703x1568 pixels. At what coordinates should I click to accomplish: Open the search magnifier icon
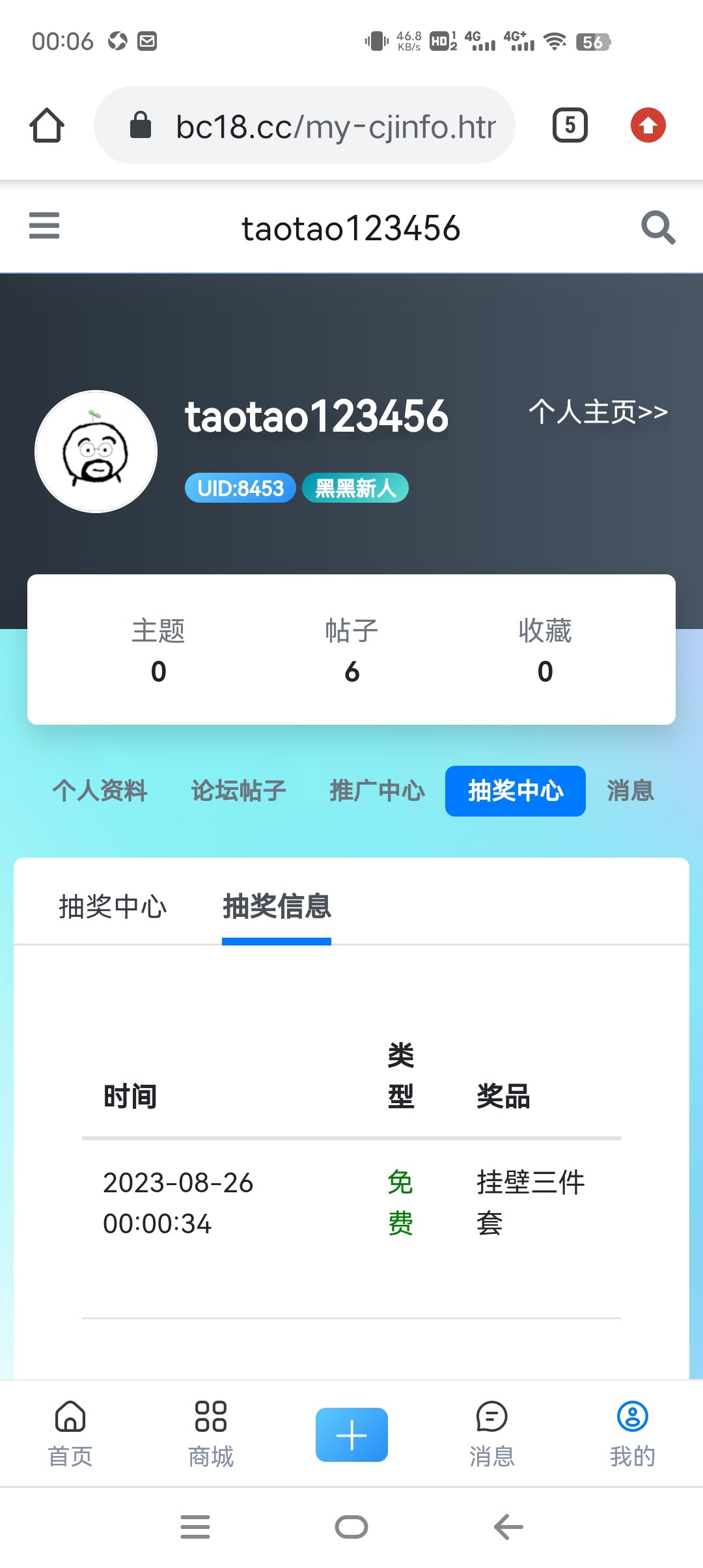tap(657, 227)
